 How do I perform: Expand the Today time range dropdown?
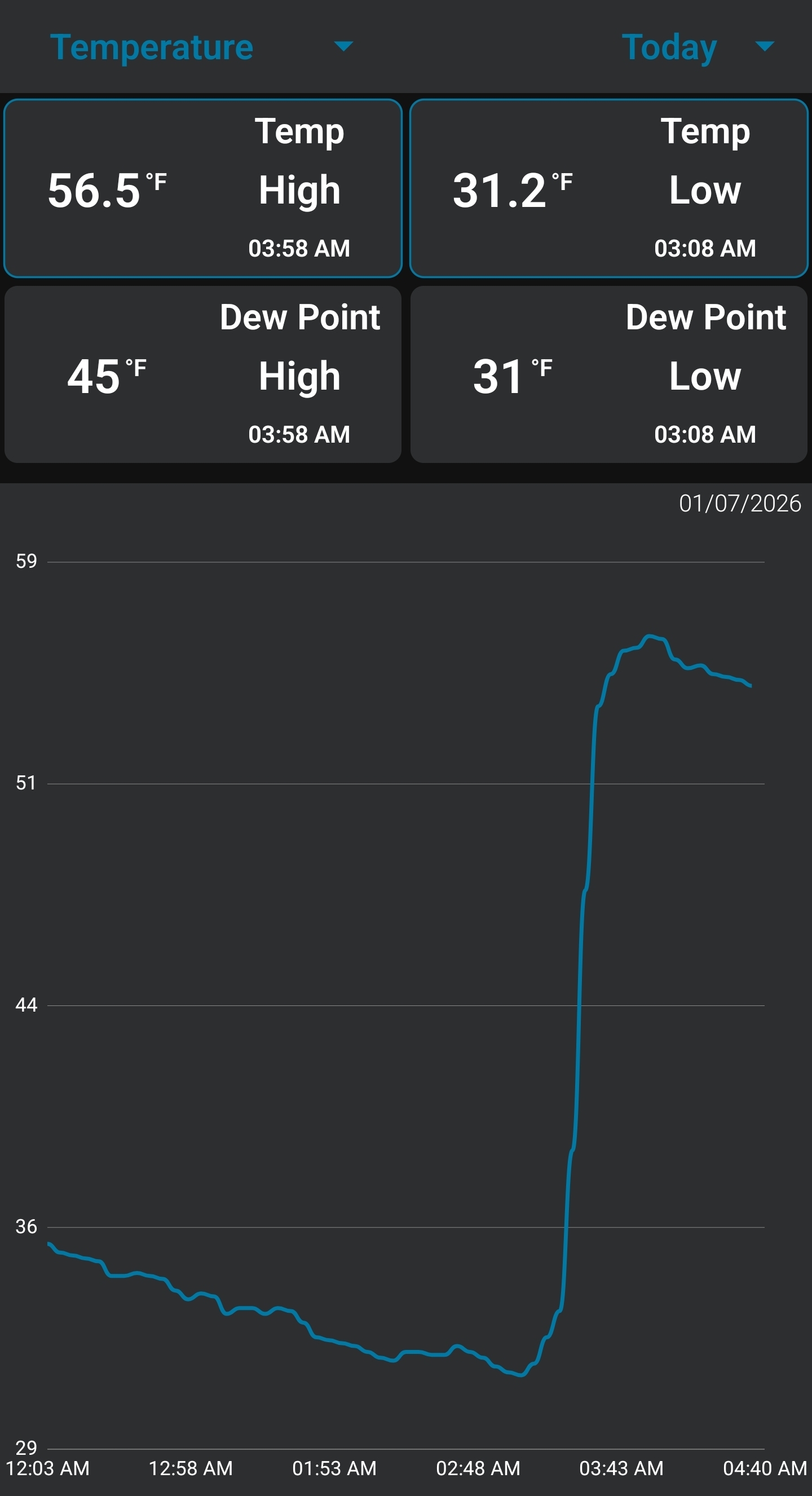tap(697, 47)
